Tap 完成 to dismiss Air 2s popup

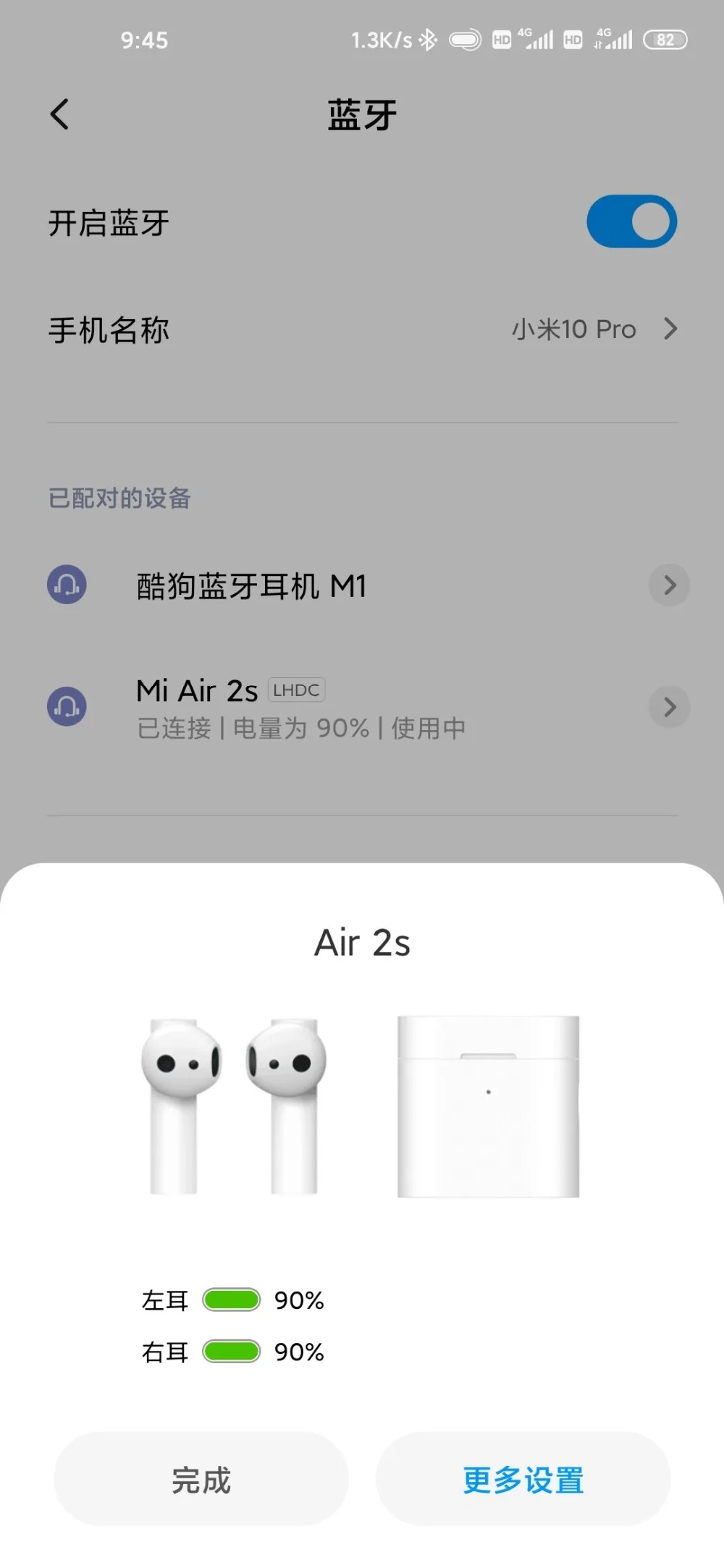(x=201, y=1479)
